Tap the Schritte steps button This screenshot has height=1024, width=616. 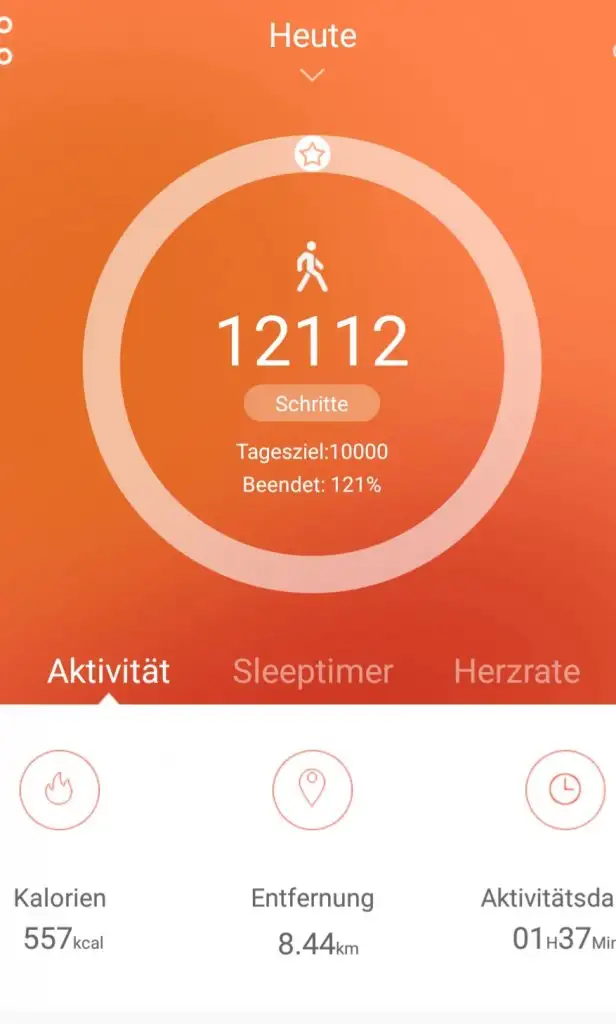[x=312, y=404]
